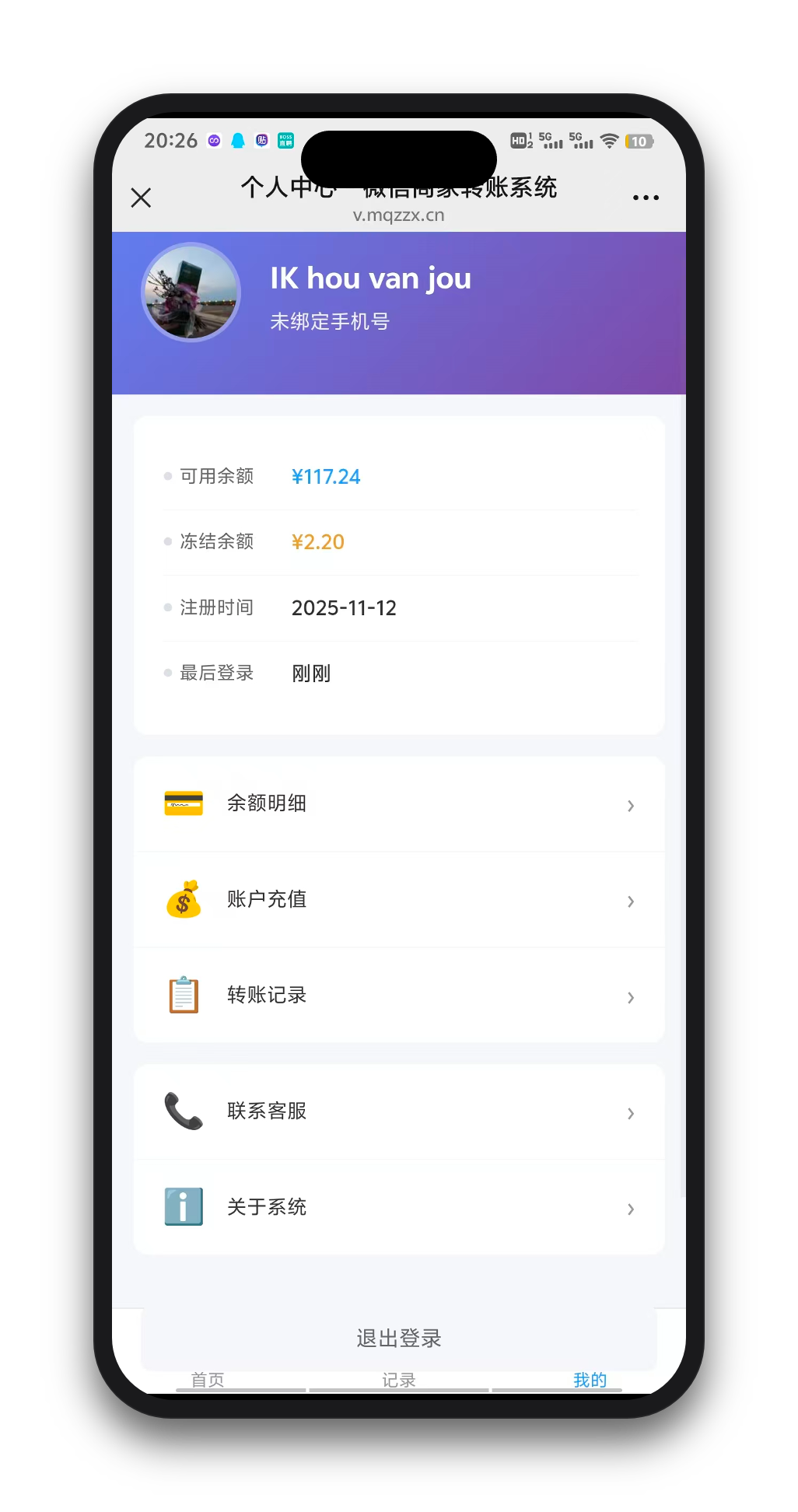
Task: Tap the profile avatar picture
Action: tap(191, 292)
